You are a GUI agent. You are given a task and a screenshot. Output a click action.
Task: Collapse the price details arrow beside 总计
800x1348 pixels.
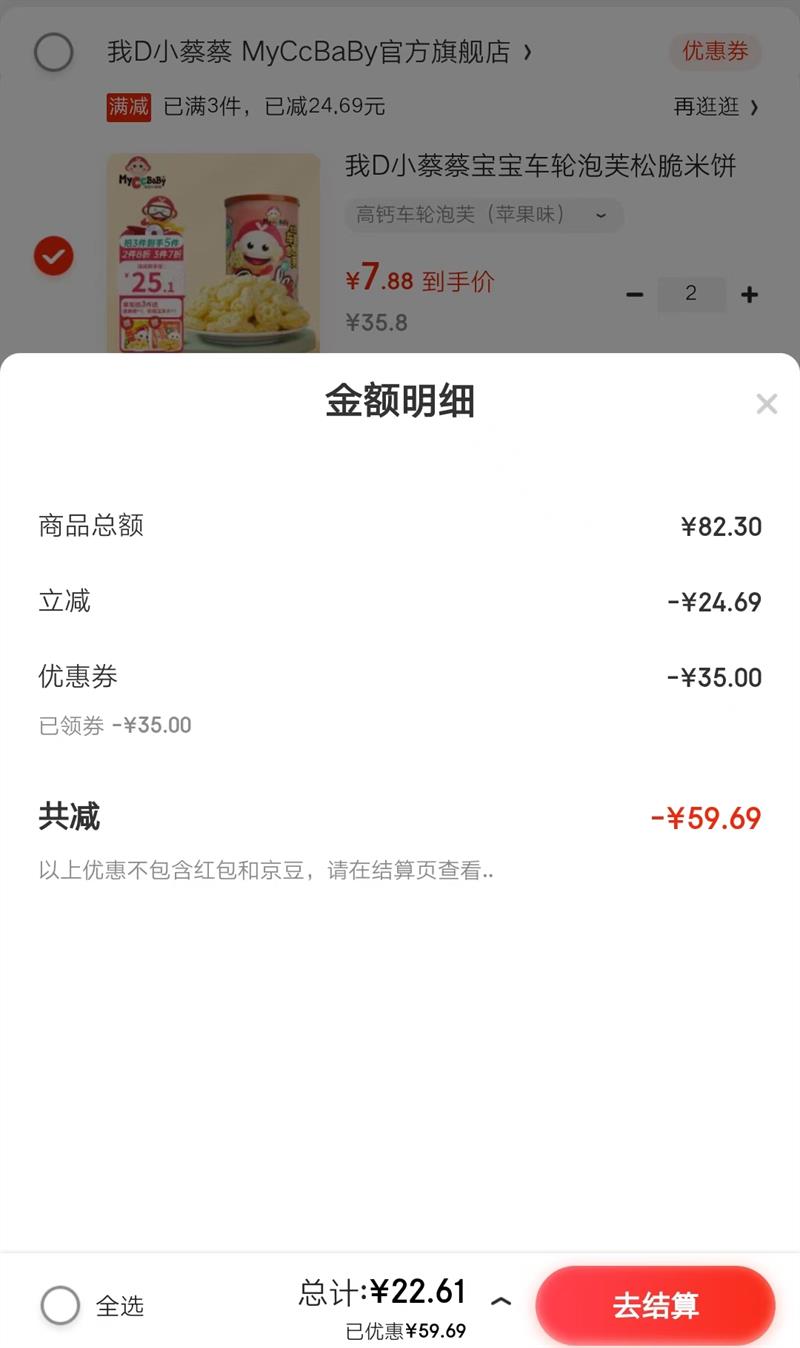point(501,1301)
